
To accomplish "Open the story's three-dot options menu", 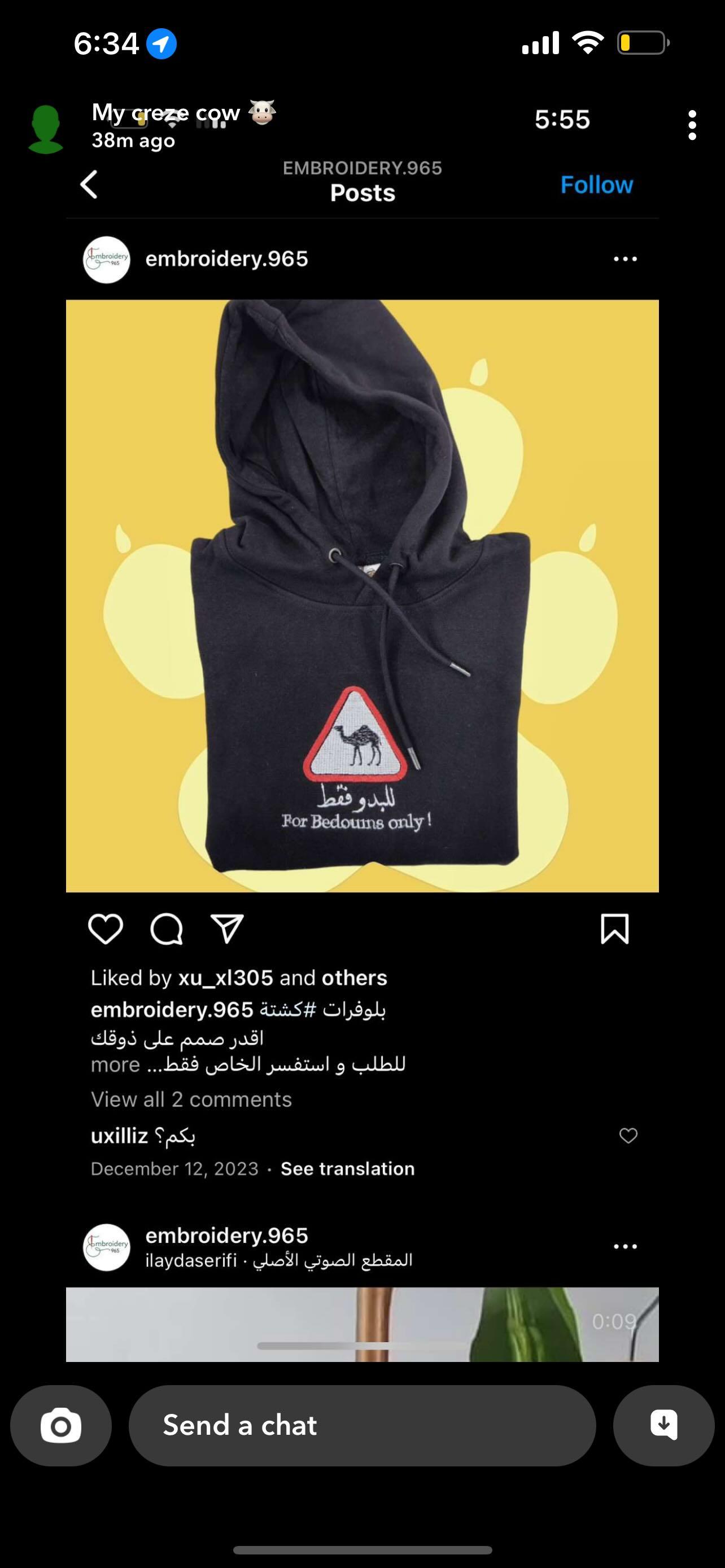I will (x=692, y=125).
